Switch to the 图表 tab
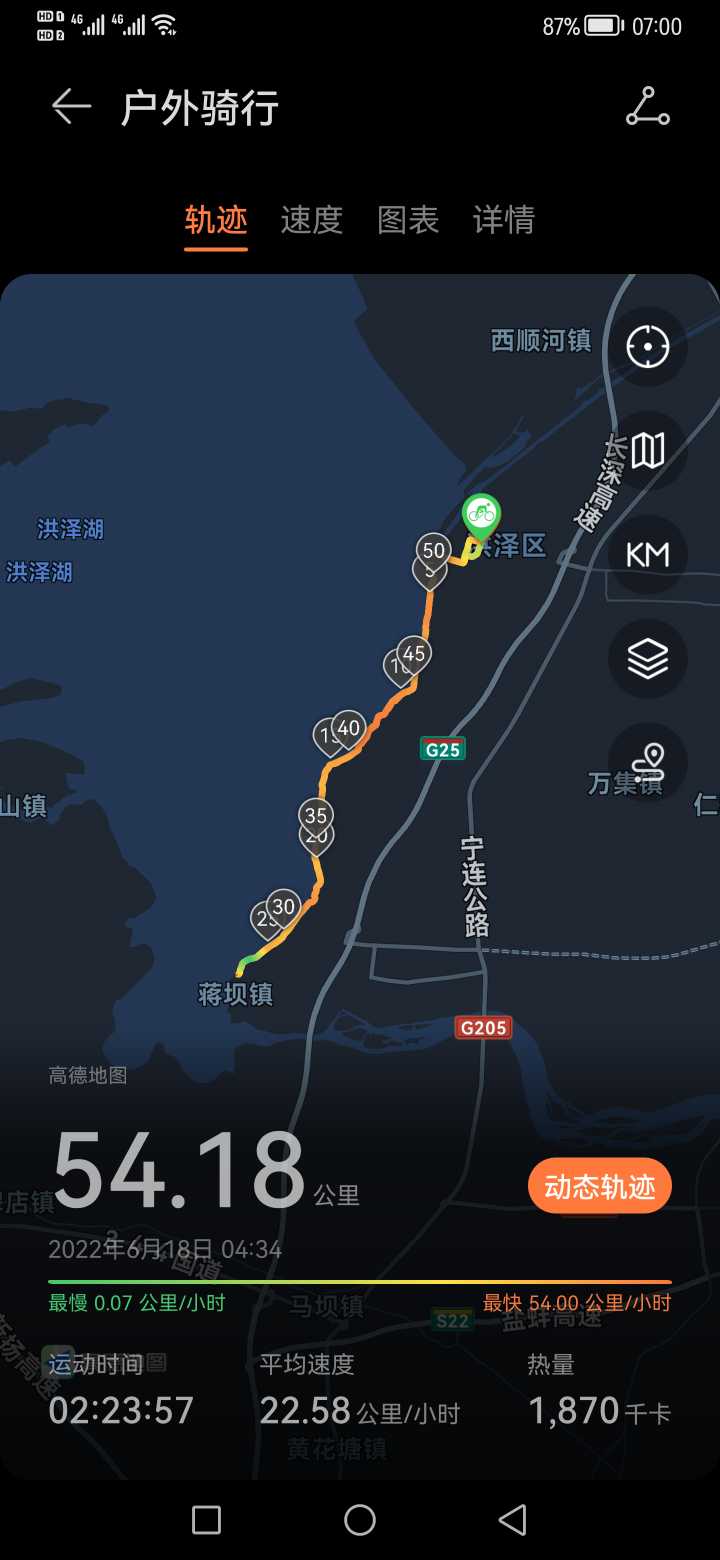 (408, 220)
